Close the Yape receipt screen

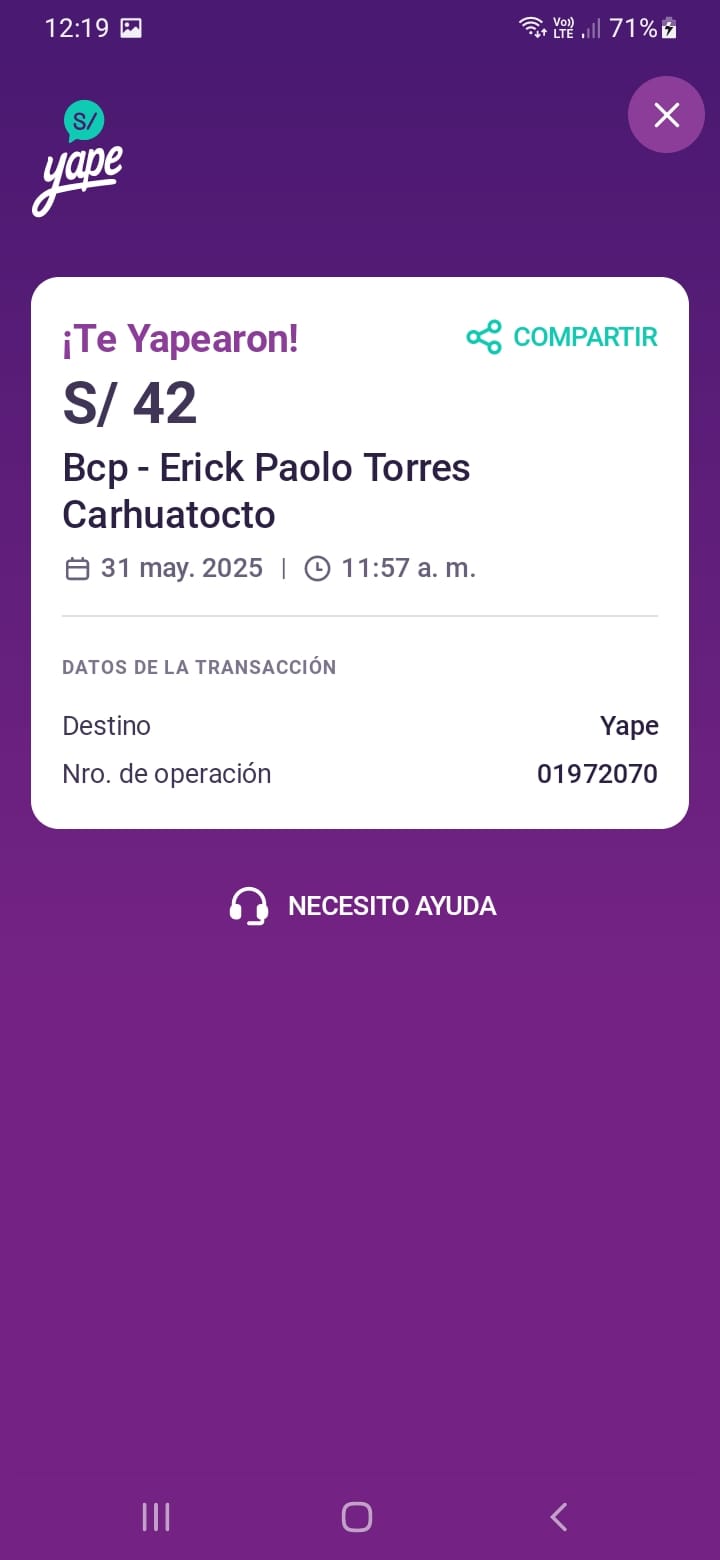click(x=666, y=115)
